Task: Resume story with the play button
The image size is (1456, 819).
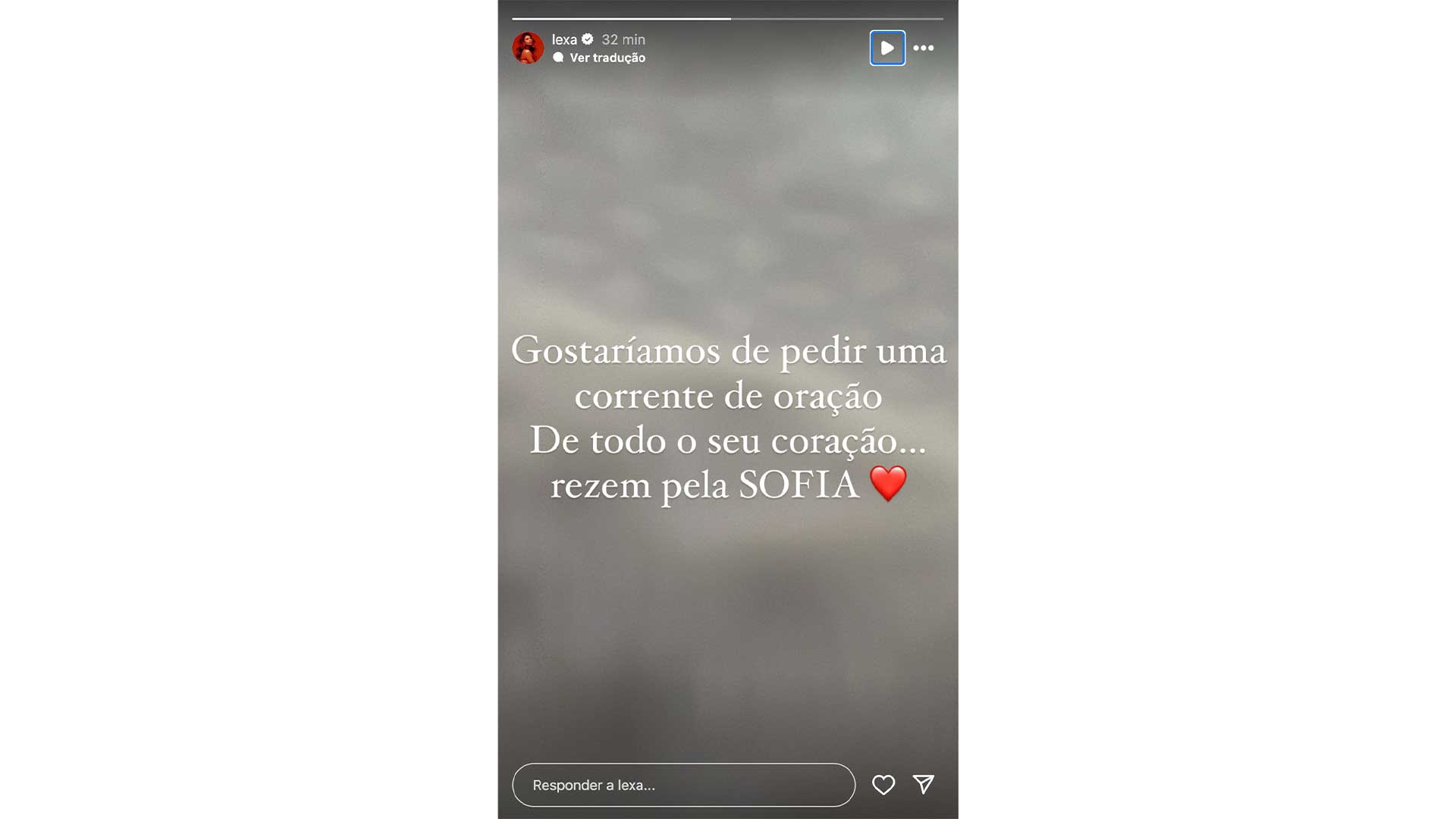Action: click(887, 48)
